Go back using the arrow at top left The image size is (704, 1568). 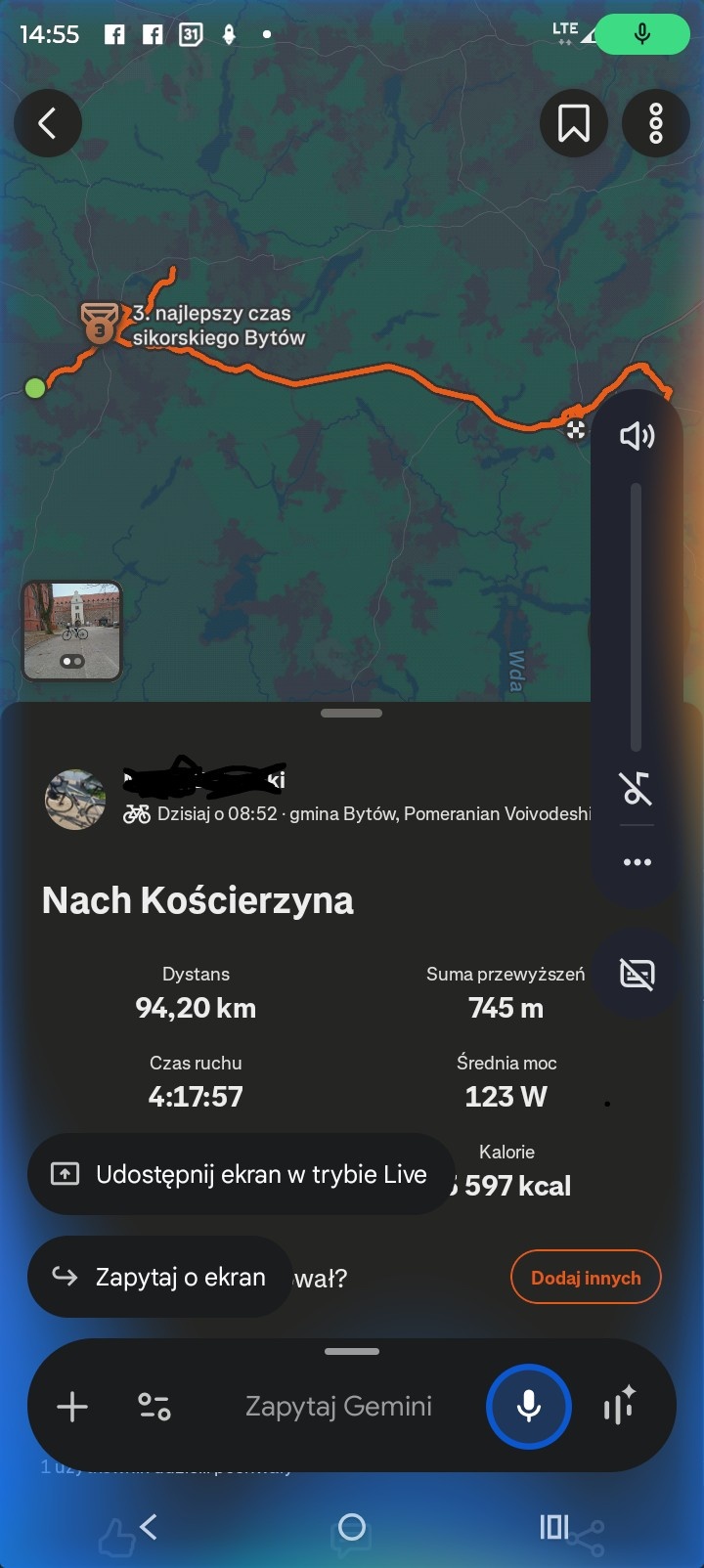click(47, 123)
